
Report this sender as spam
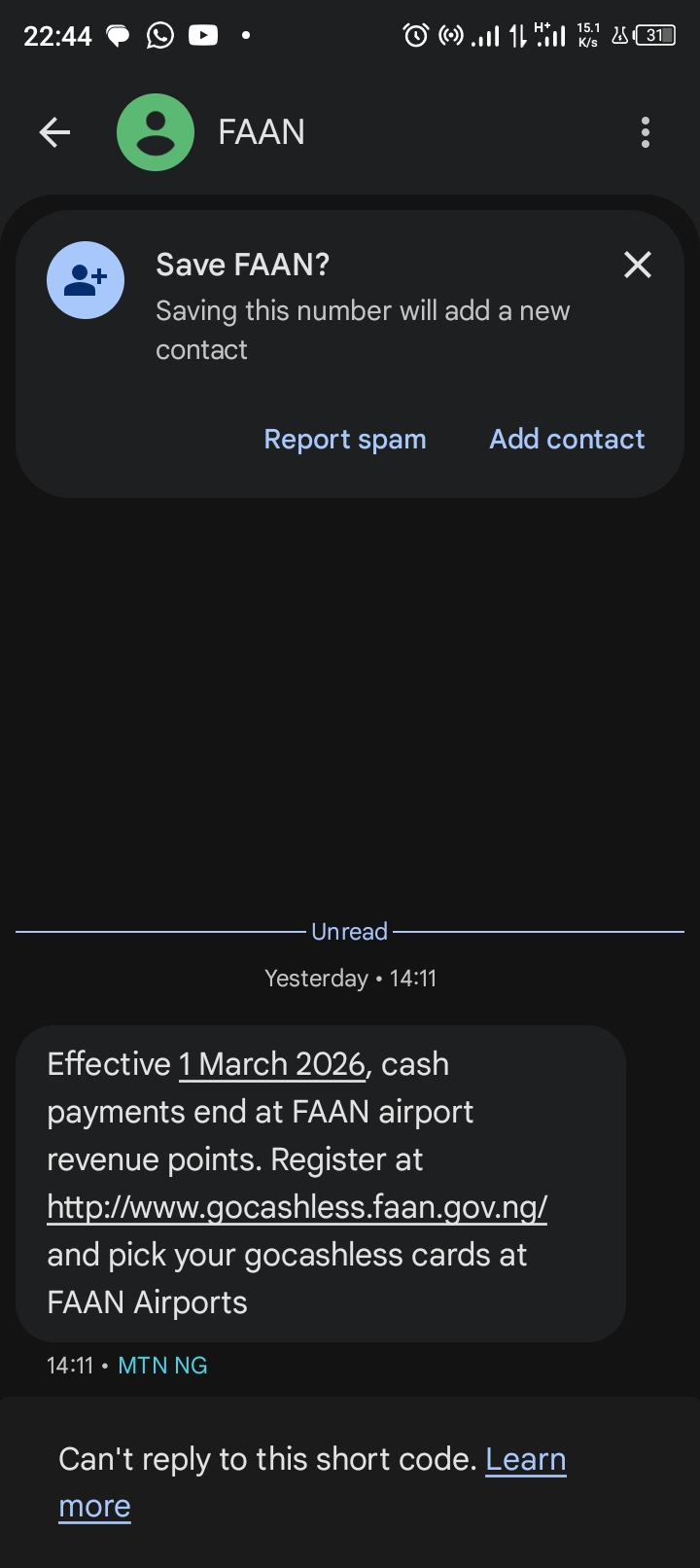[x=345, y=440]
